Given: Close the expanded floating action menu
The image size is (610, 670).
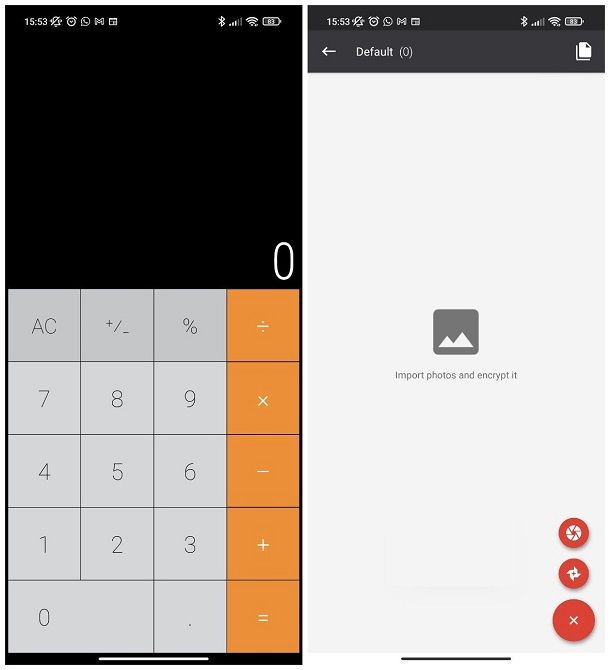Looking at the screenshot, I should click(573, 620).
